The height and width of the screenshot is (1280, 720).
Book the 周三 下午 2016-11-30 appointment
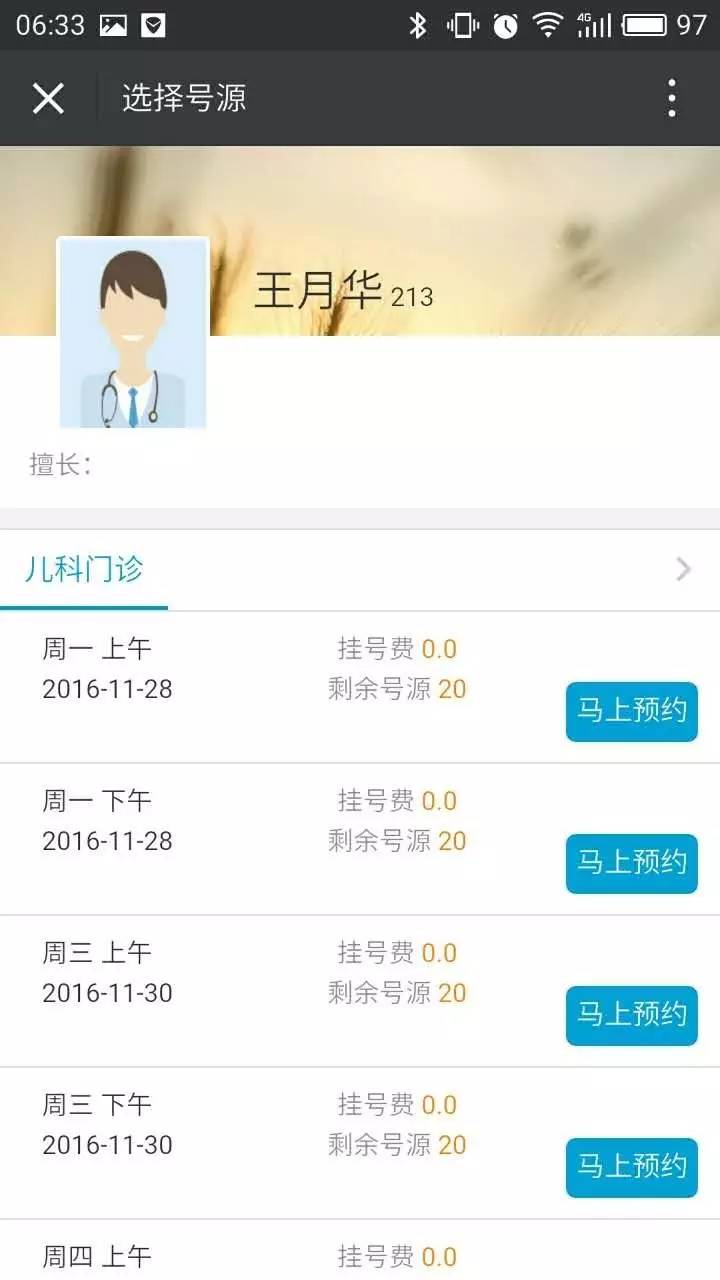(x=631, y=1167)
